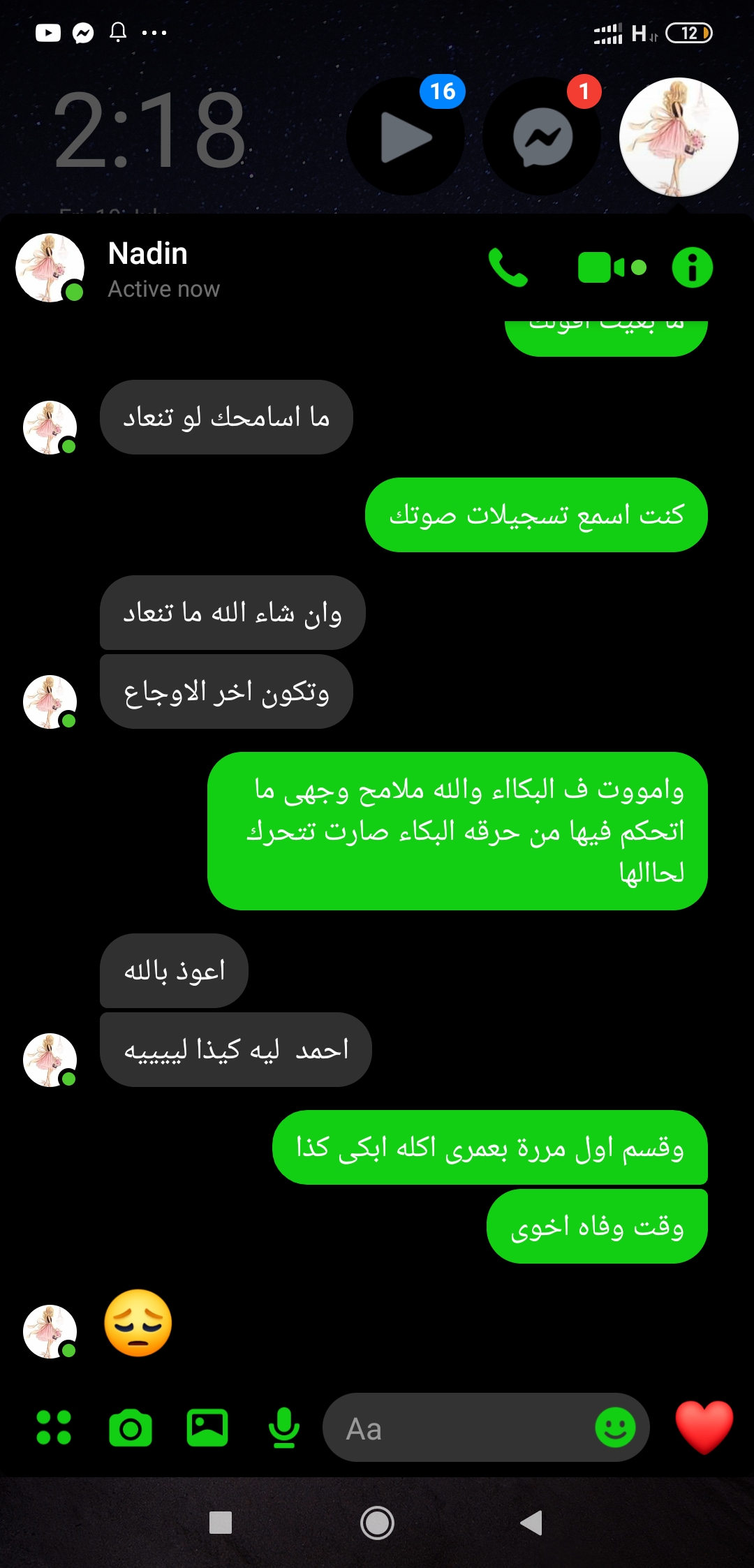Open the Messenger chat head with 1 badge
Screen dimensions: 754x1568
pyautogui.click(x=542, y=136)
